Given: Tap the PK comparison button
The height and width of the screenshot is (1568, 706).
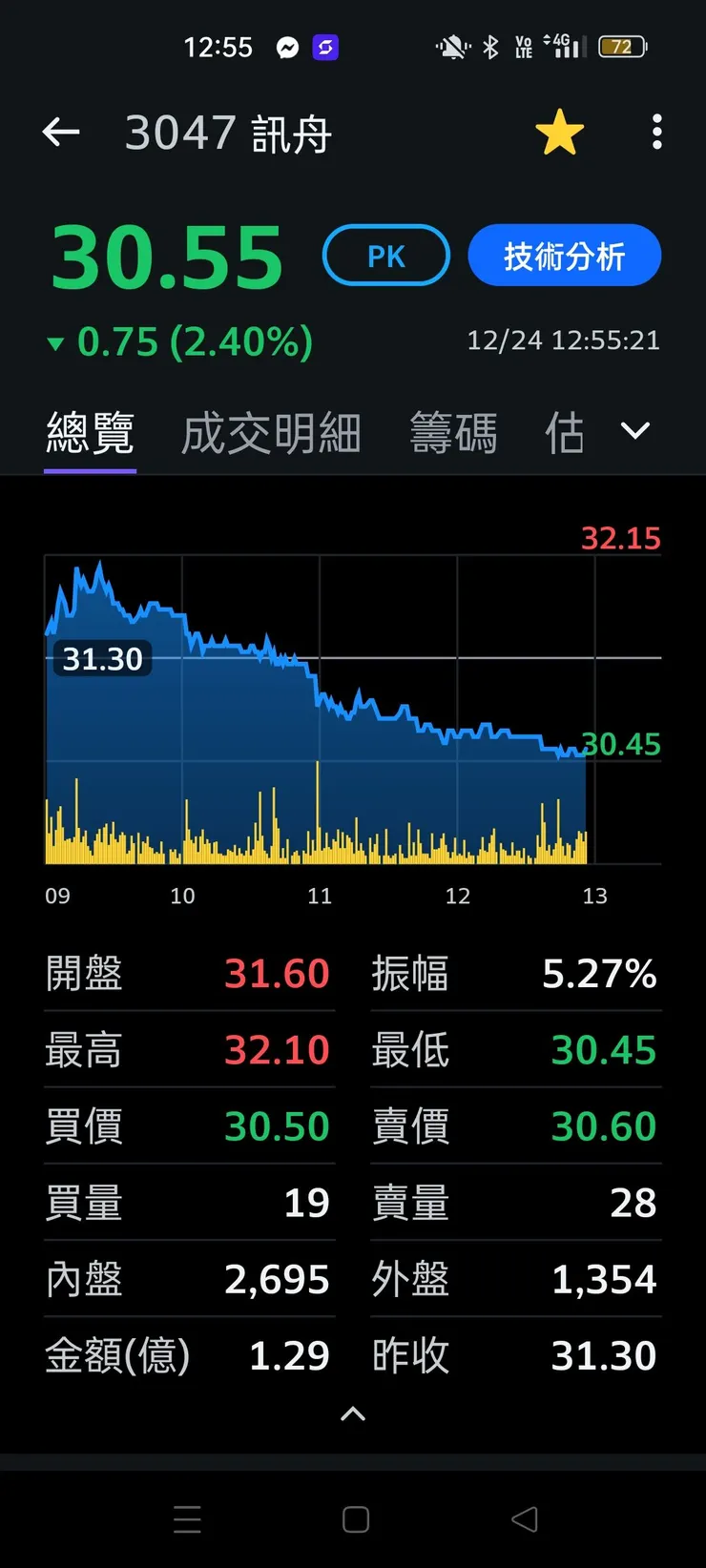Looking at the screenshot, I should [385, 255].
